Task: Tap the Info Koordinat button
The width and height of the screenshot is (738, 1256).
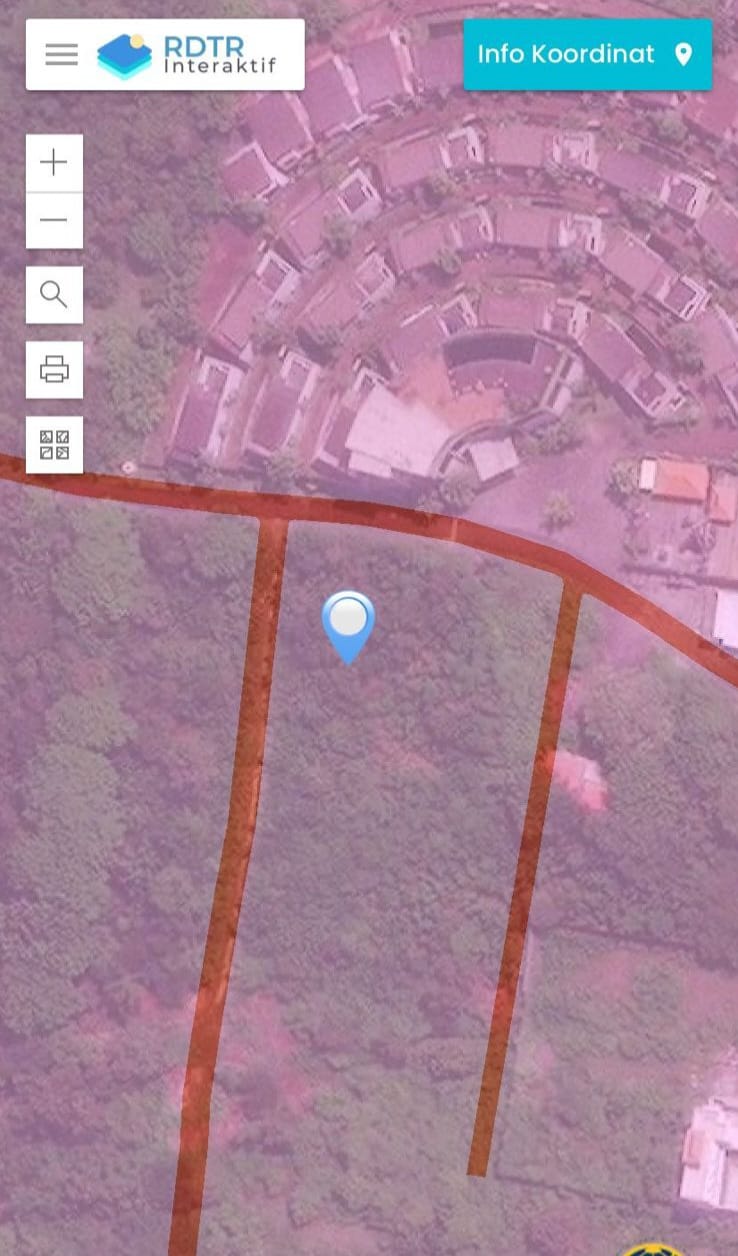Action: click(587, 54)
